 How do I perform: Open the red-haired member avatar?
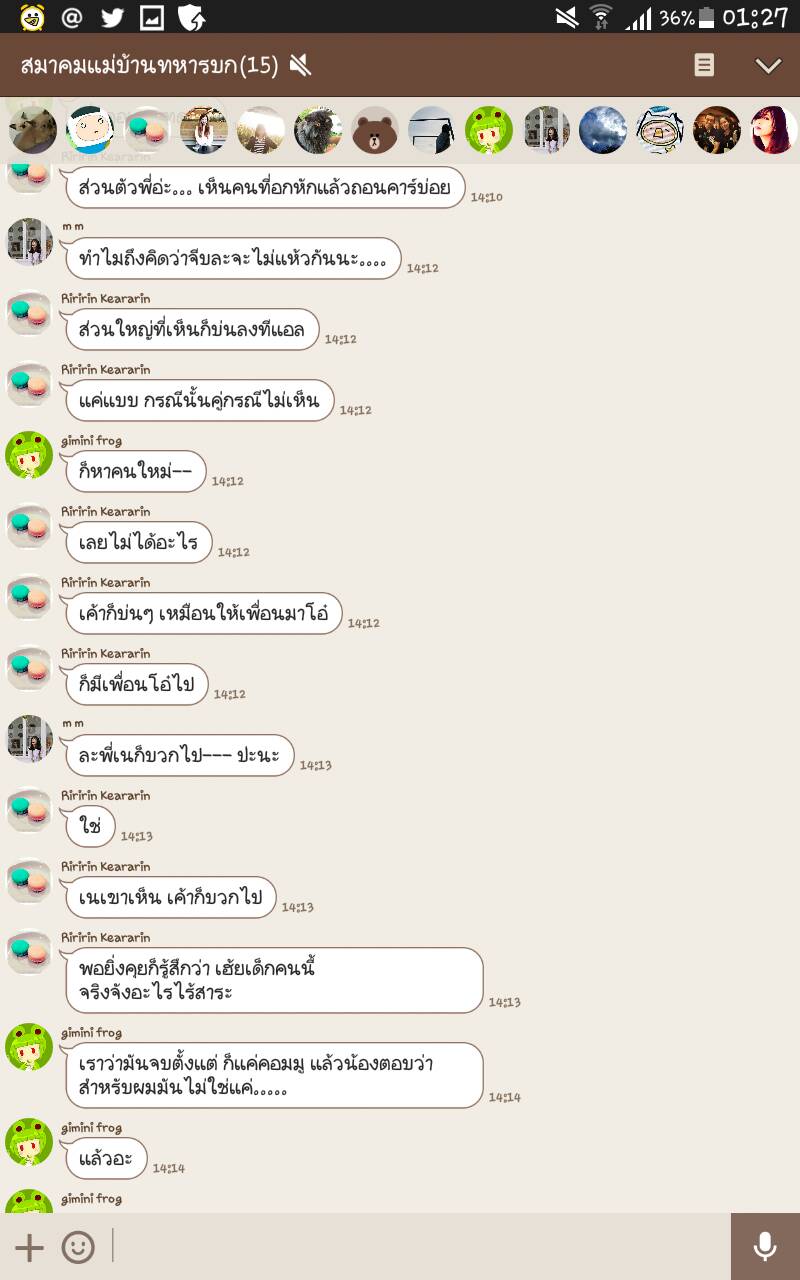point(773,130)
